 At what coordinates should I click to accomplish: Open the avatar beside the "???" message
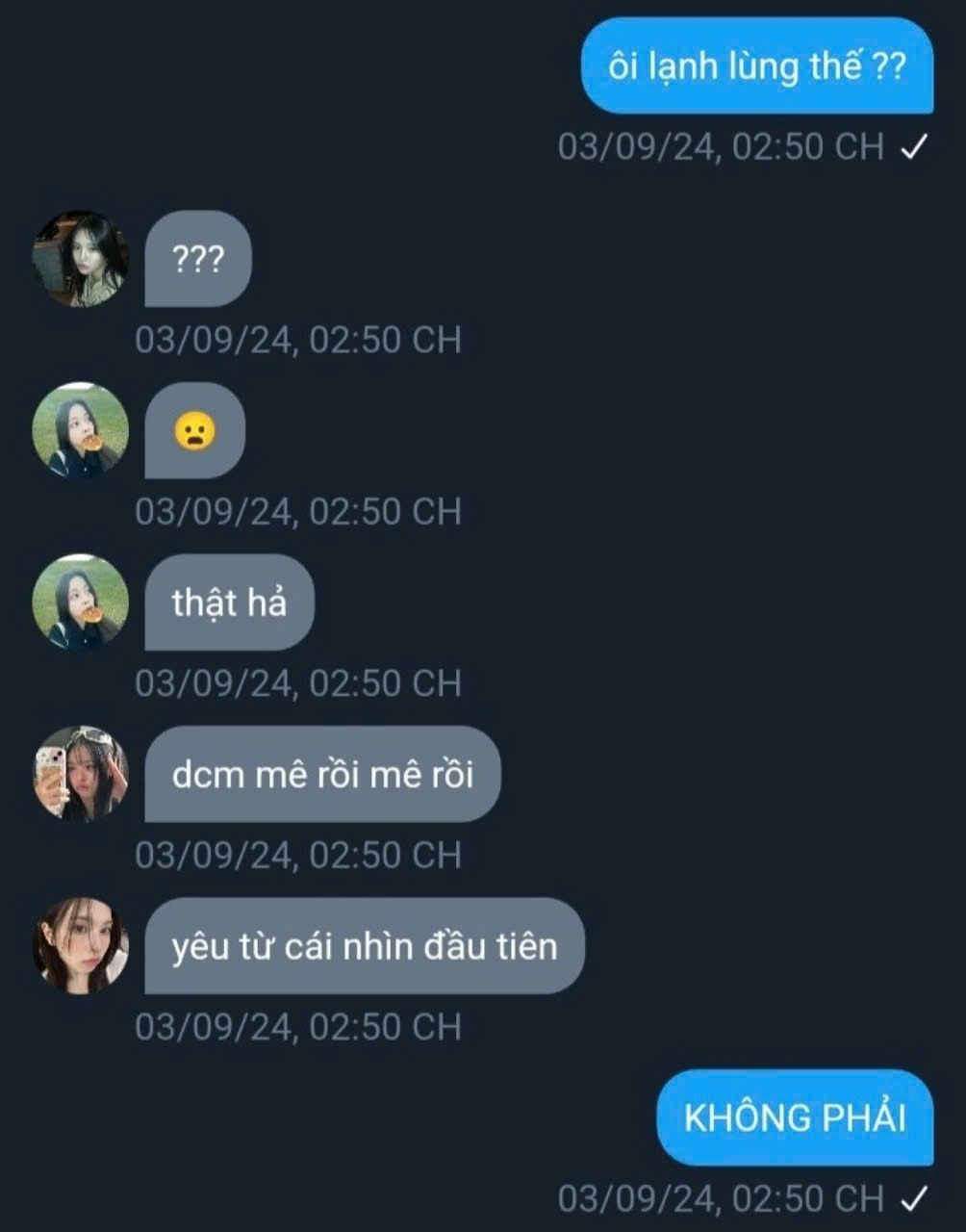[81, 259]
